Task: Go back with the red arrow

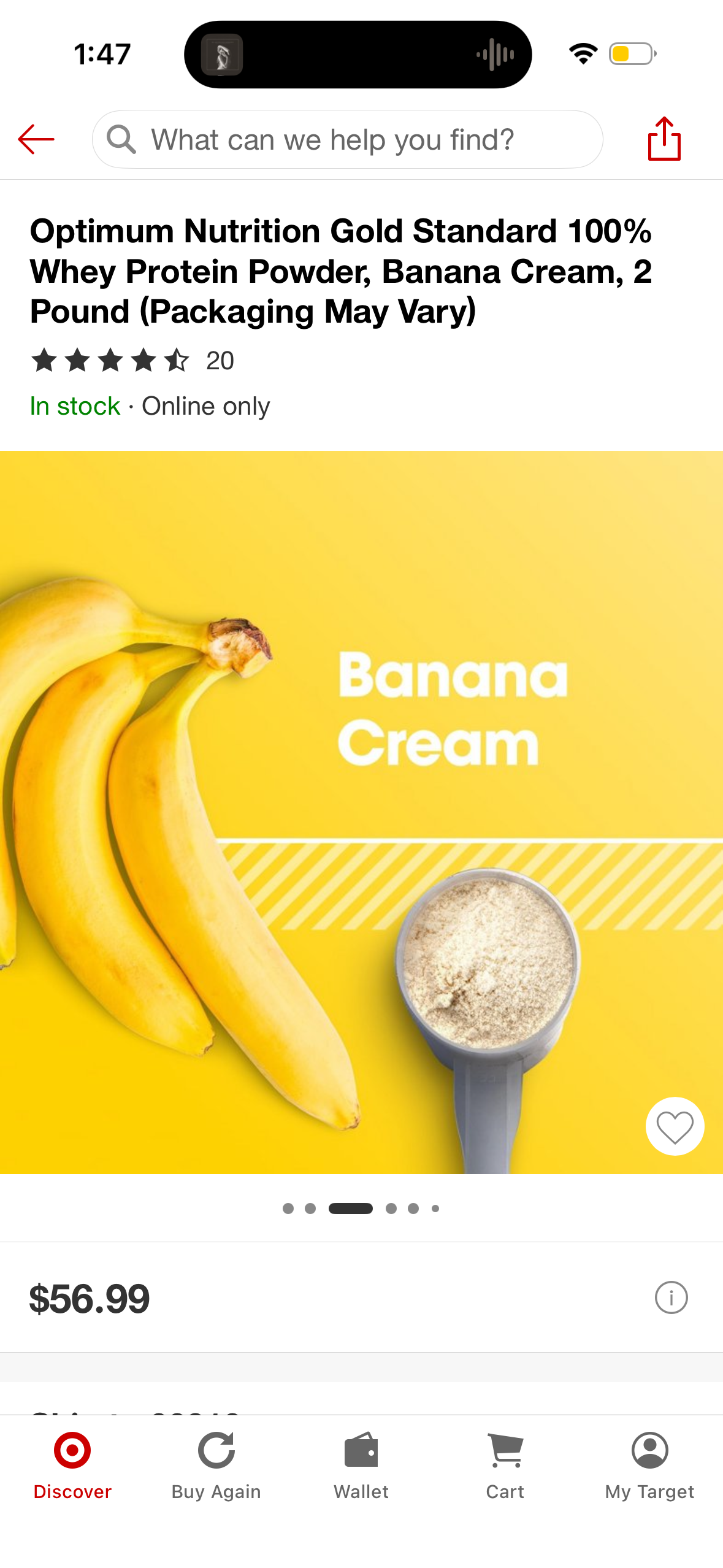Action: tap(36, 139)
